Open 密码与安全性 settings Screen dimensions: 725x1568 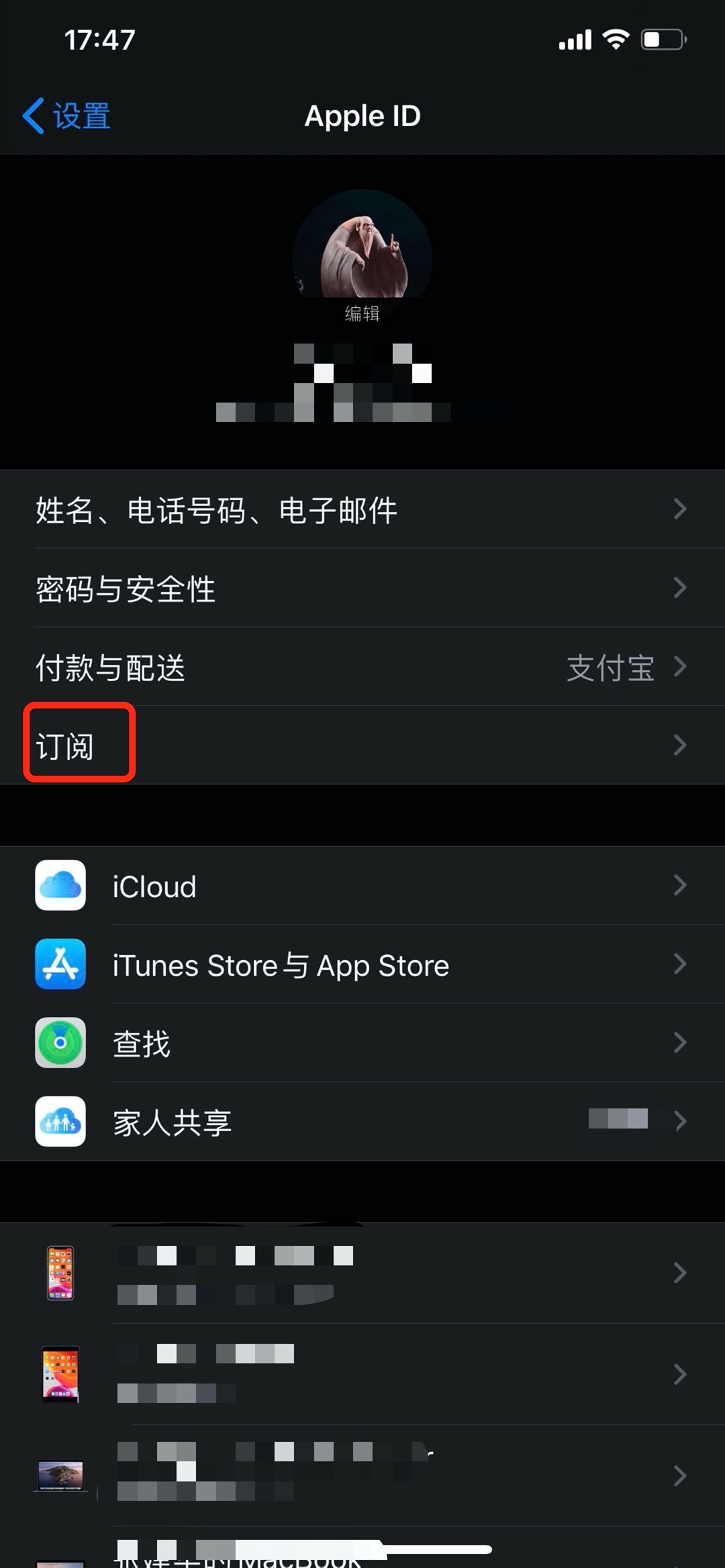pos(362,588)
